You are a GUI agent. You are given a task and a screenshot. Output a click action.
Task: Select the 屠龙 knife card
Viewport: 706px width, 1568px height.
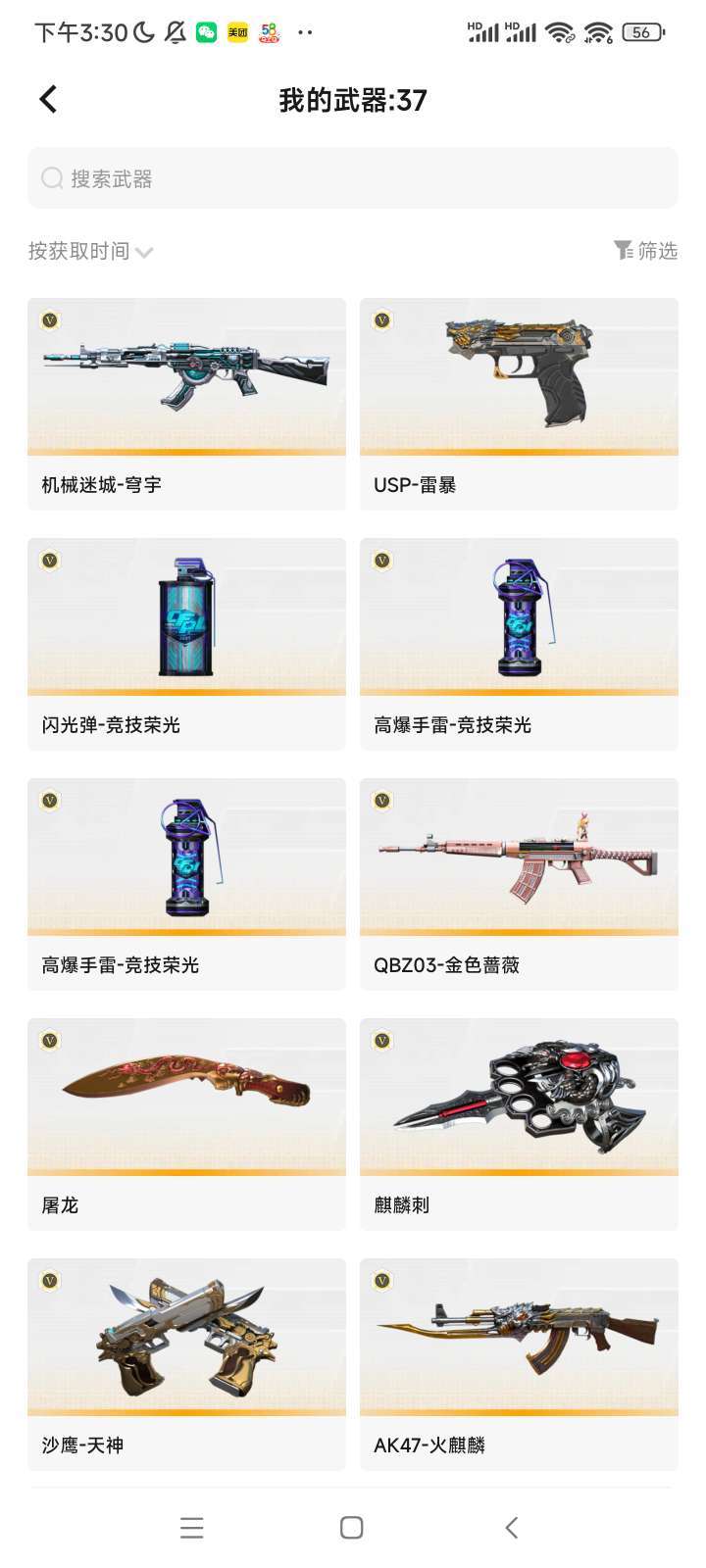(x=186, y=1124)
